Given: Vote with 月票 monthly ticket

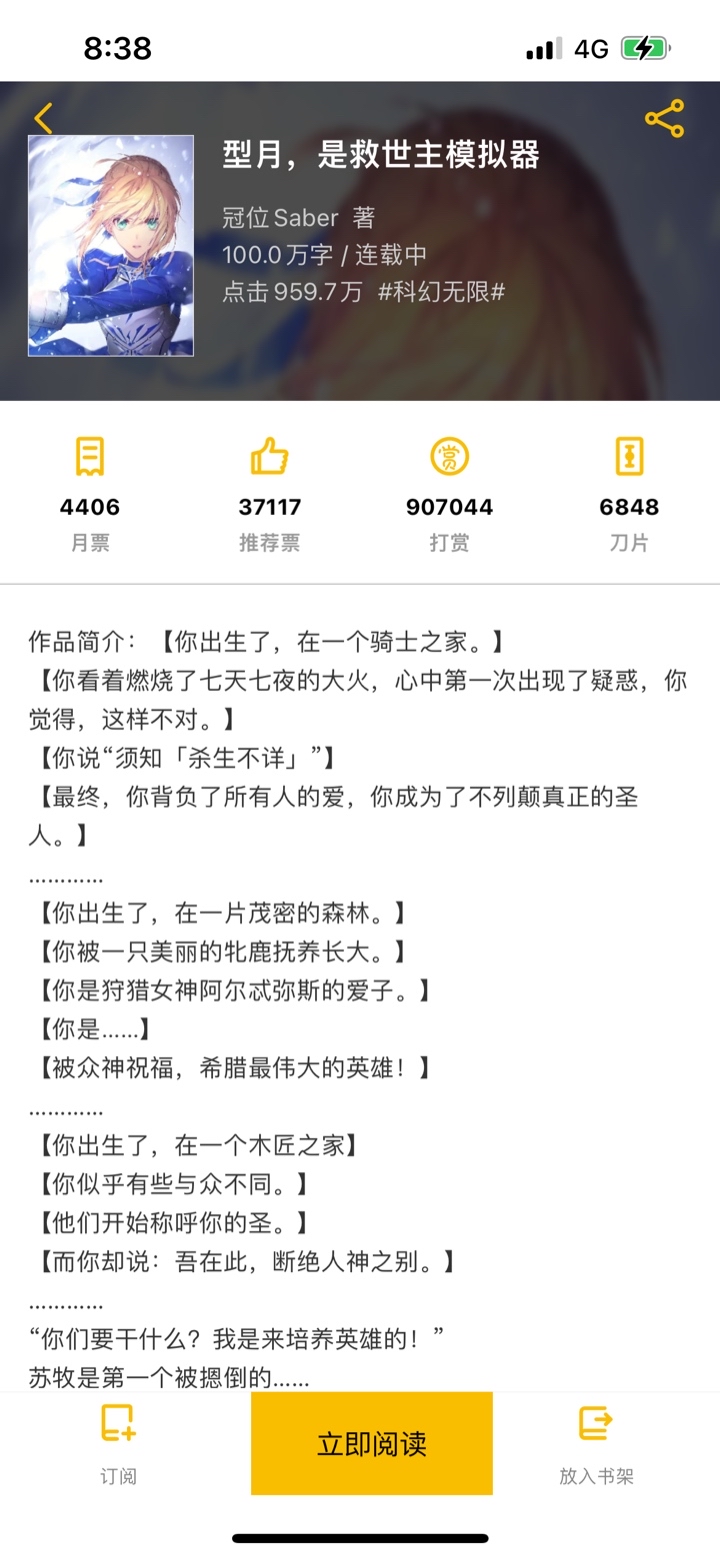Looking at the screenshot, I should click(90, 495).
